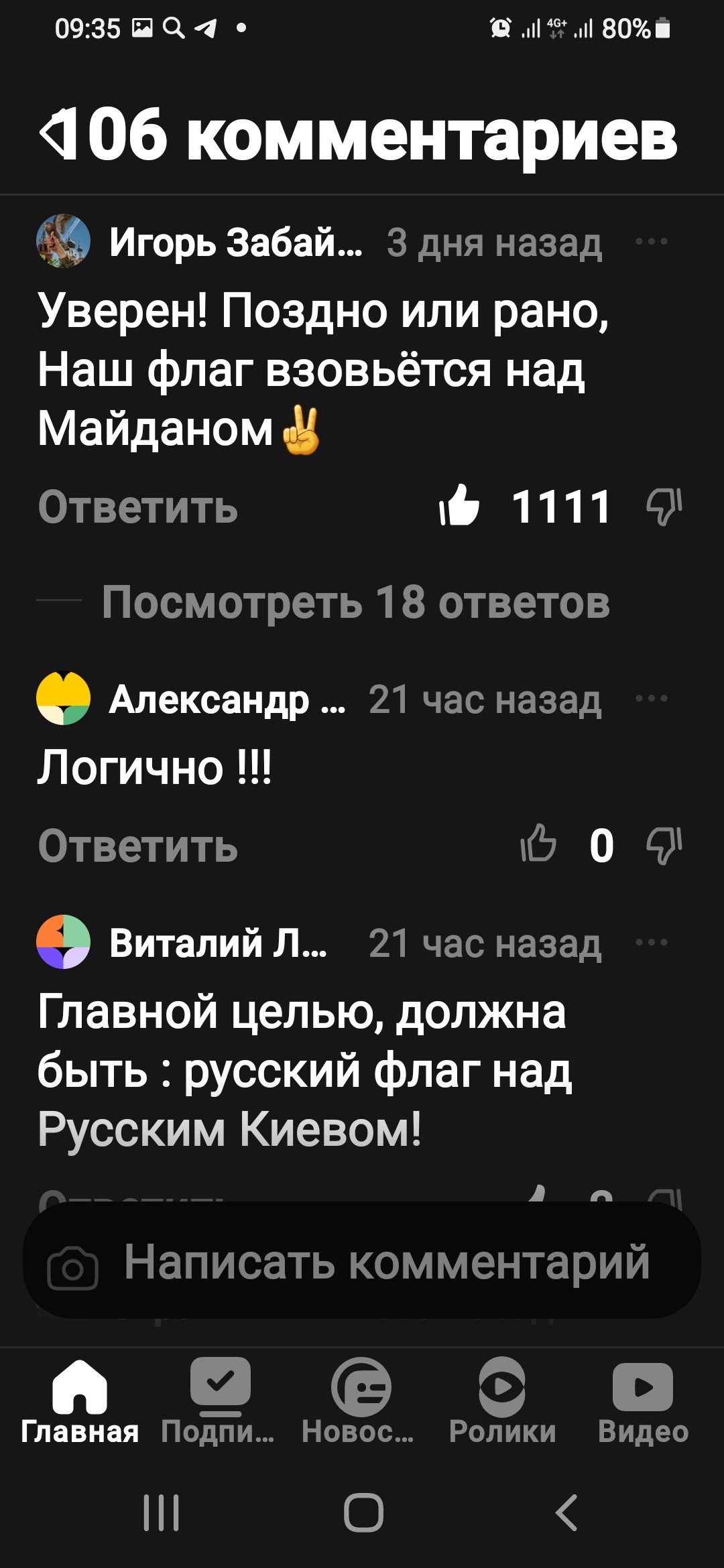This screenshot has width=724, height=1568.
Task: Like Александр's 'Логично !!!' comment
Action: pos(538,844)
